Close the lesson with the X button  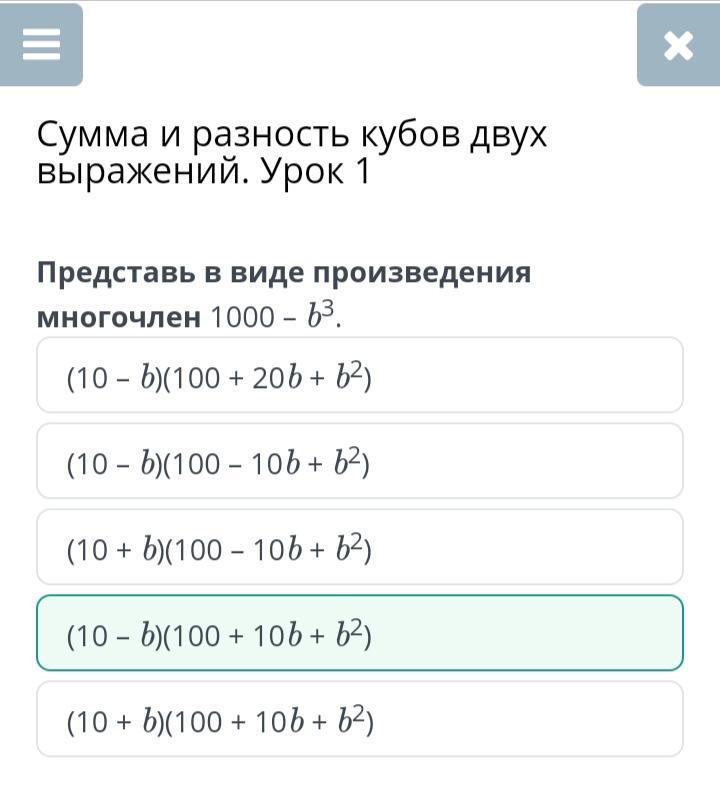pos(678,45)
